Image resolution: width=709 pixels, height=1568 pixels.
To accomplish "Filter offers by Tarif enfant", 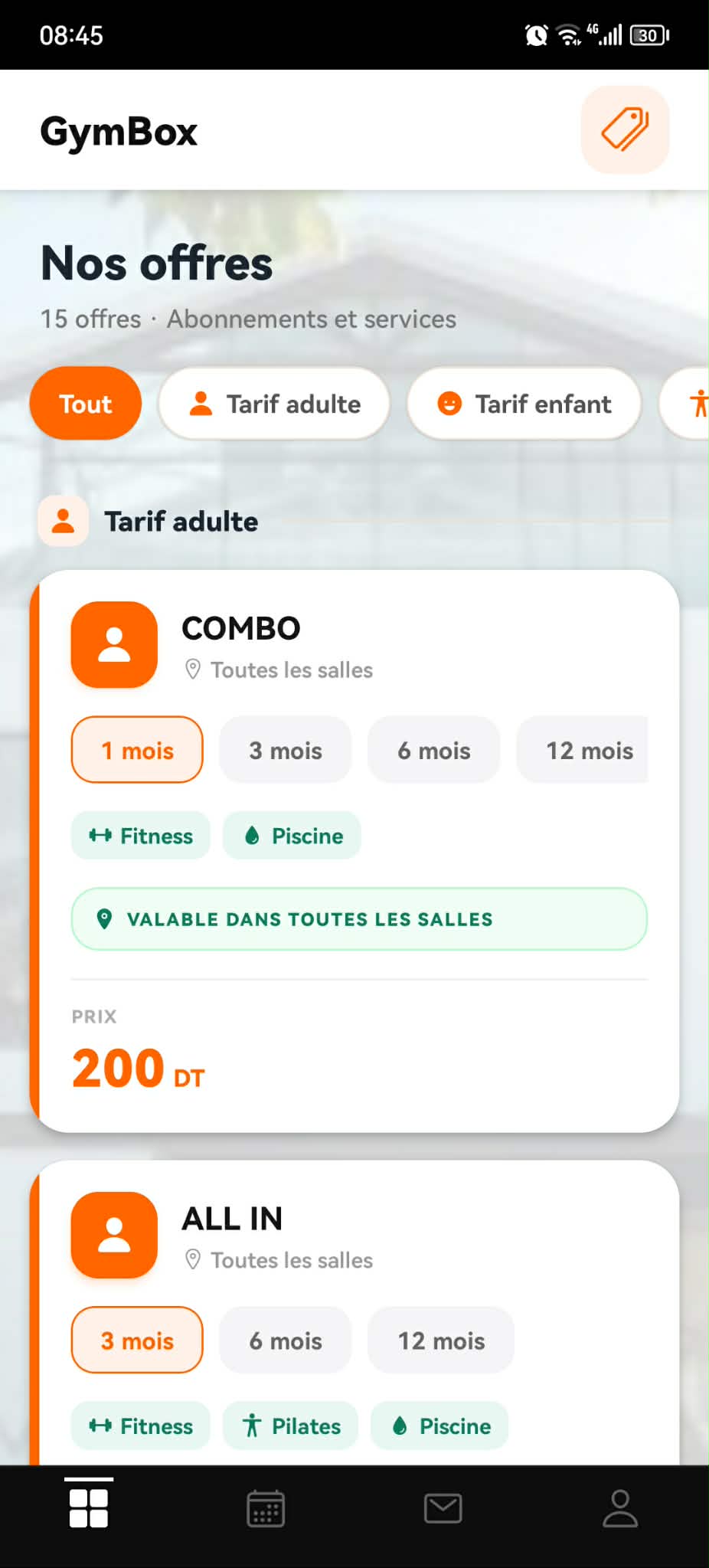I will click(x=524, y=404).
